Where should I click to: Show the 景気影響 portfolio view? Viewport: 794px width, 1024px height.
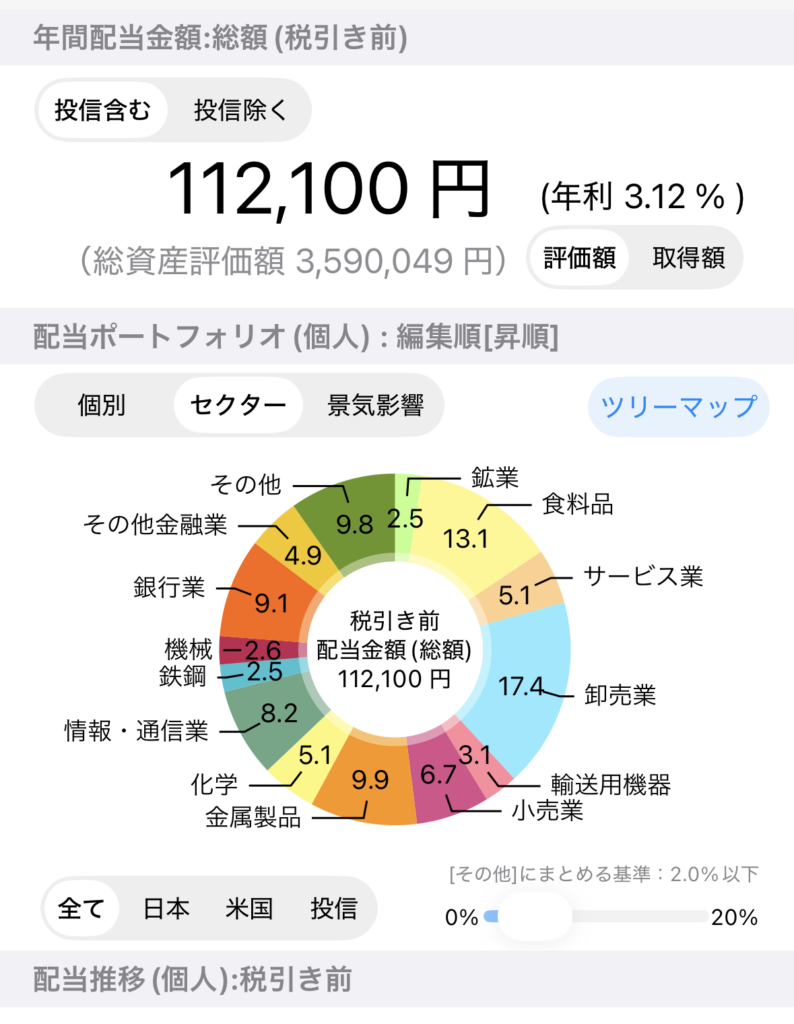point(376,405)
